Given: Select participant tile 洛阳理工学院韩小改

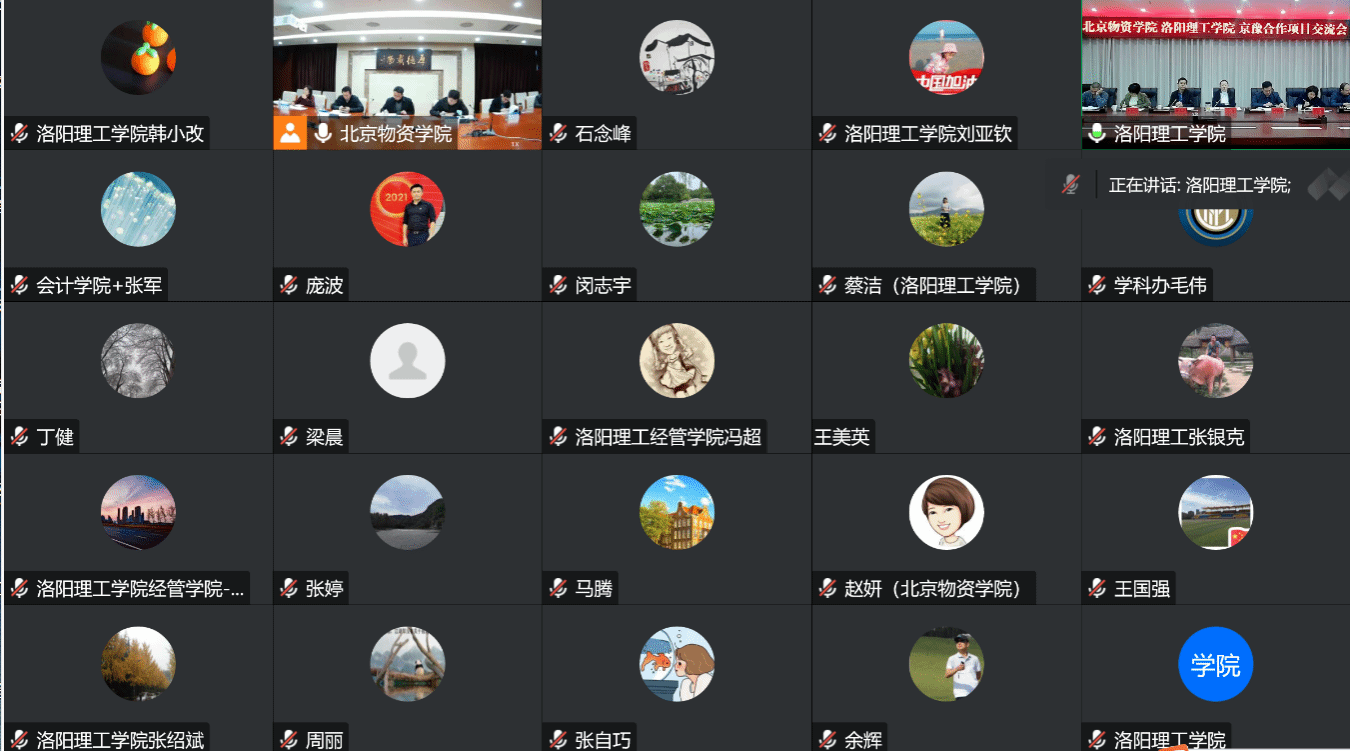Looking at the screenshot, I should (x=138, y=58).
